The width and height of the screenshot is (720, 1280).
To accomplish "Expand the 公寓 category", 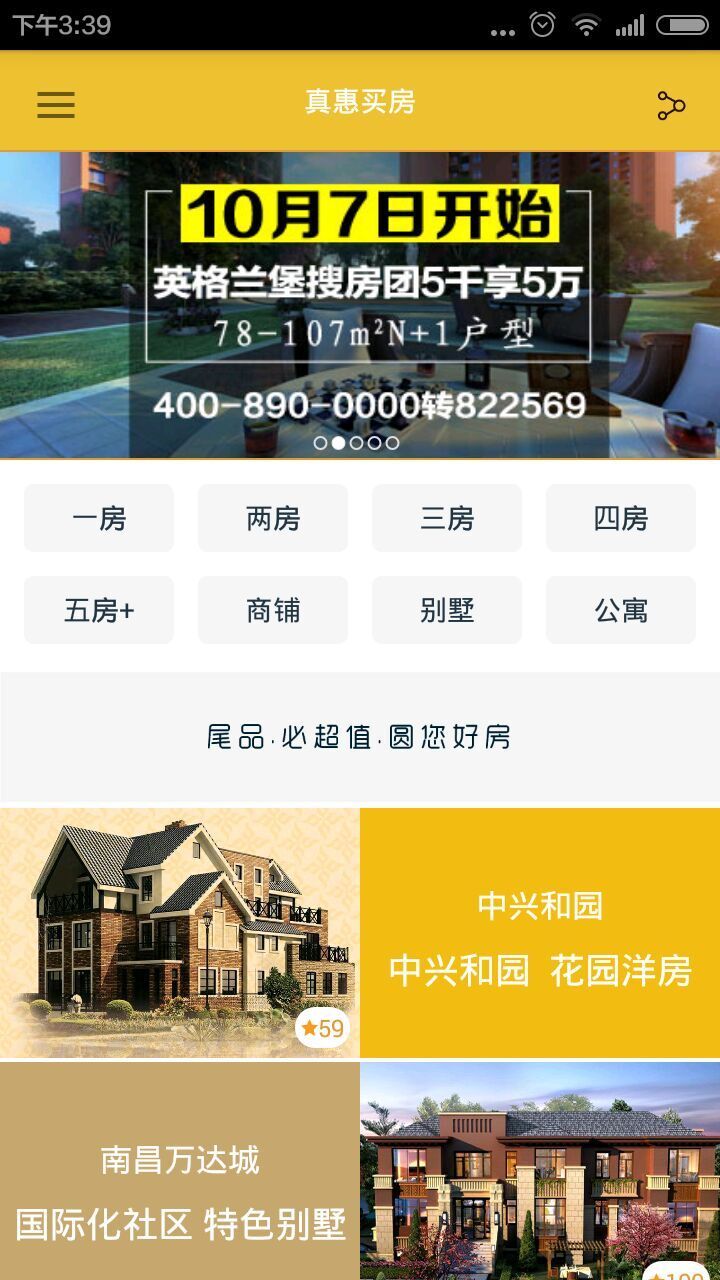I will coord(620,610).
